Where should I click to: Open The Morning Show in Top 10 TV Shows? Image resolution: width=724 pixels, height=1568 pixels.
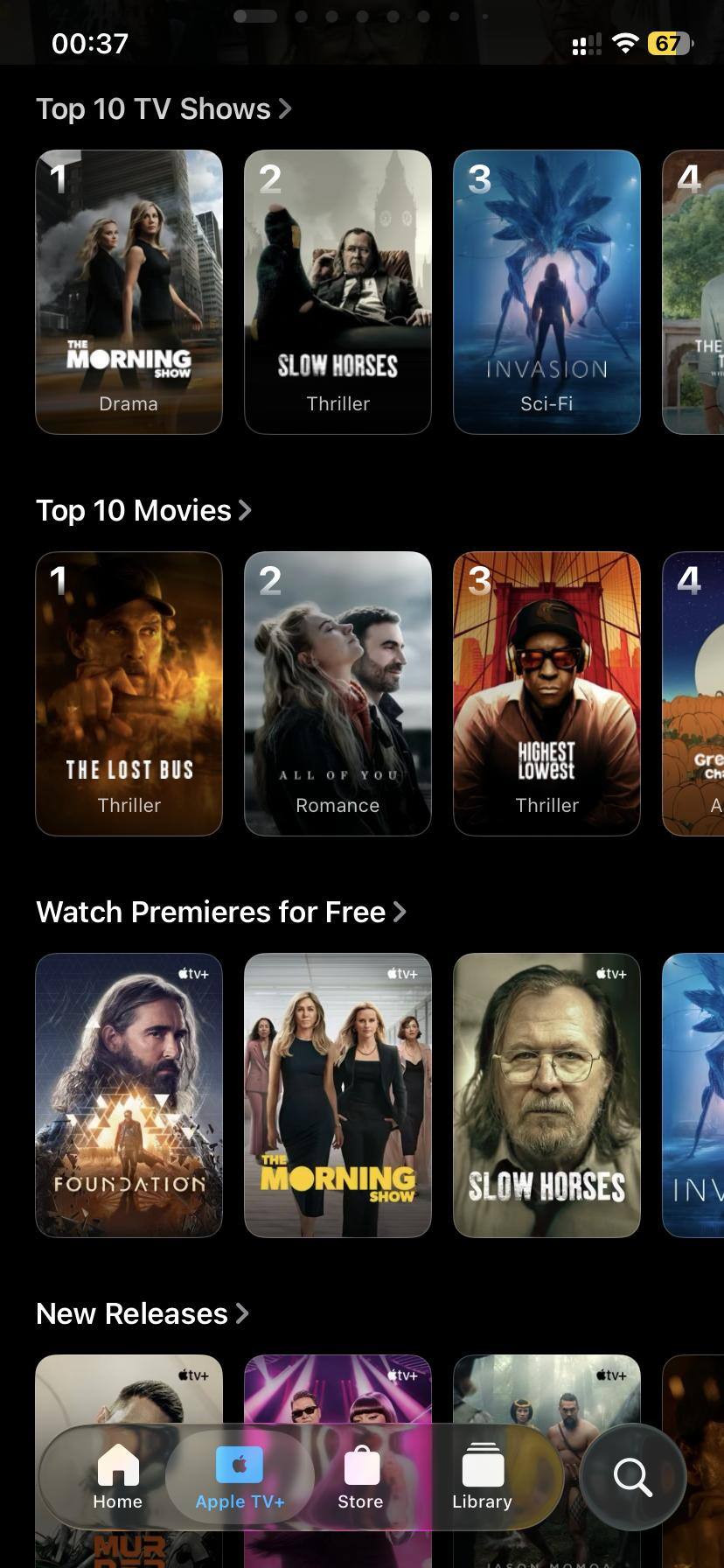click(129, 291)
